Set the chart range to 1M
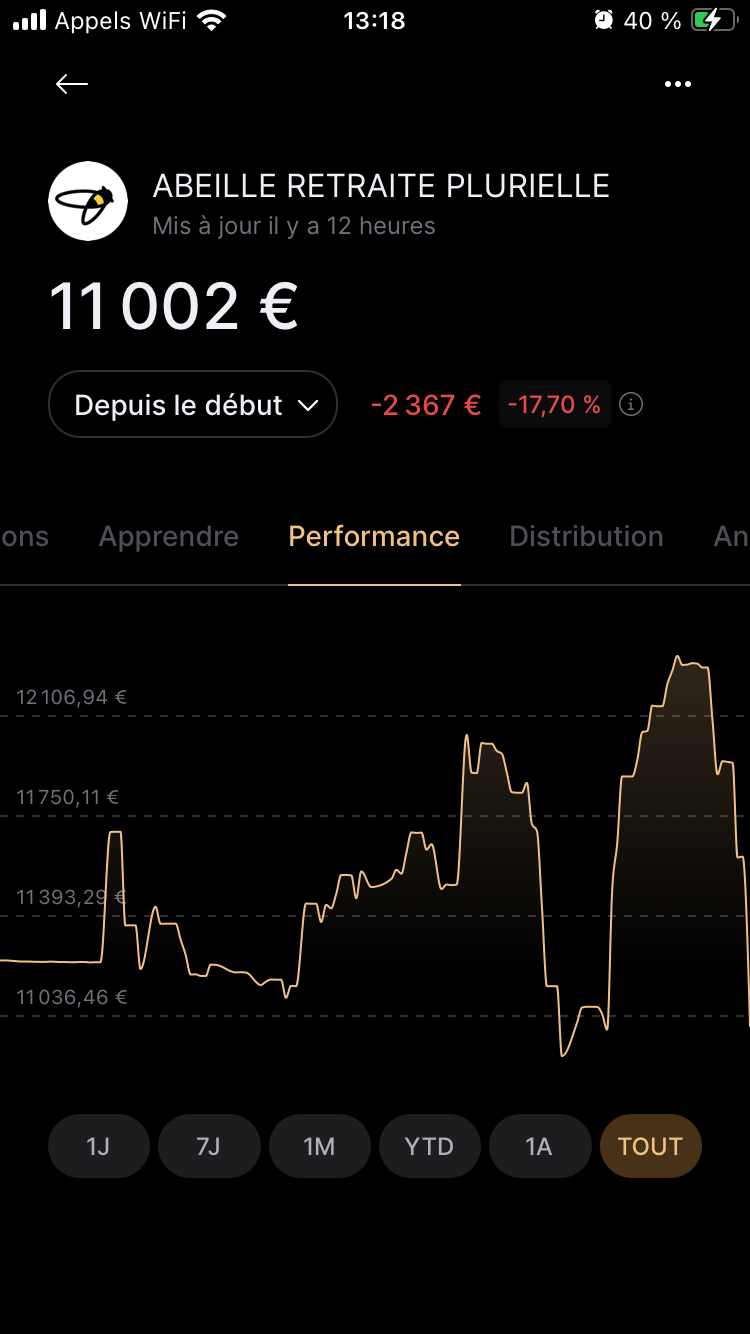750x1334 pixels. [x=319, y=1146]
